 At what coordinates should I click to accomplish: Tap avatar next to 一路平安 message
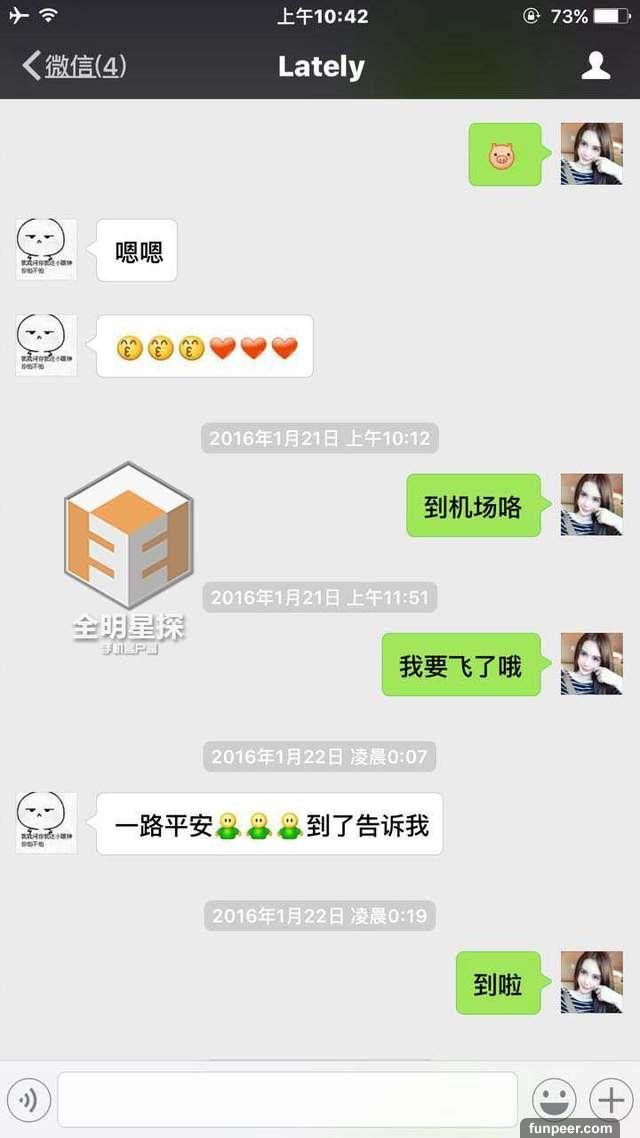[x=46, y=822]
